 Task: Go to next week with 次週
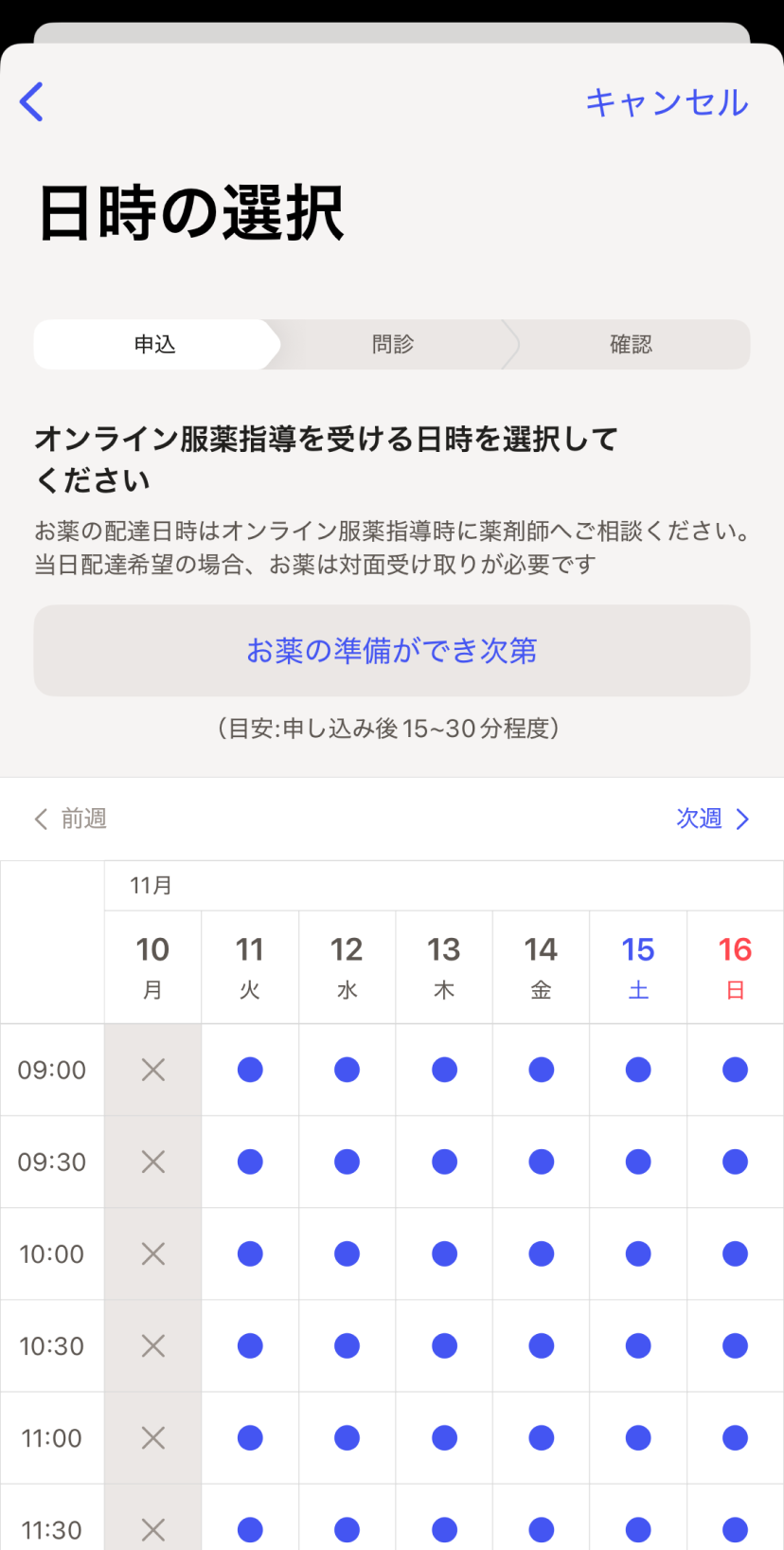(712, 819)
